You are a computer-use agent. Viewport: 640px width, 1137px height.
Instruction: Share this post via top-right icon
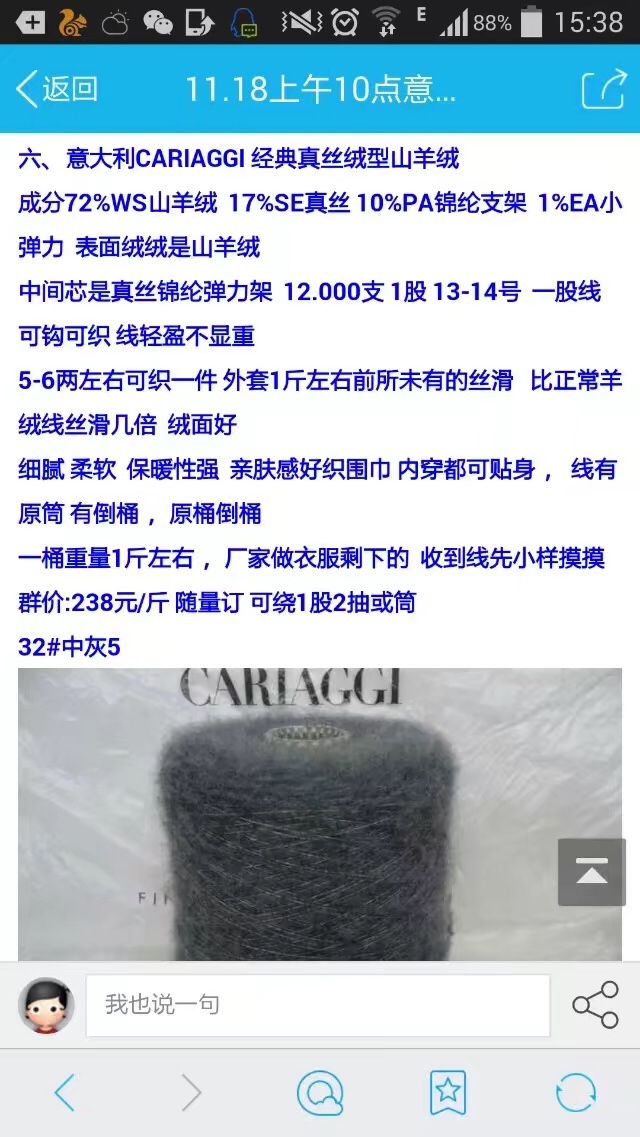click(603, 89)
